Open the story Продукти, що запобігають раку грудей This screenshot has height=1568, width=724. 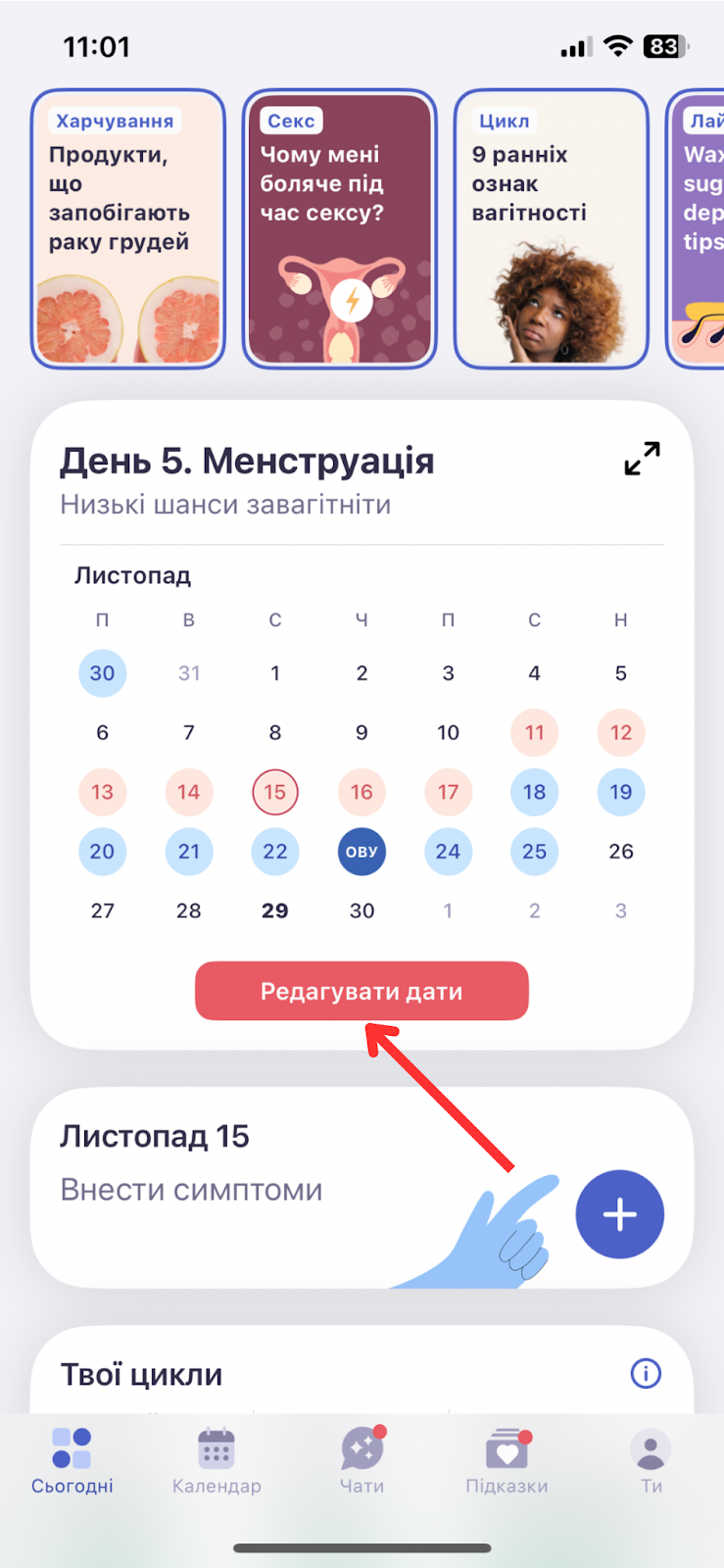pyautogui.click(x=128, y=228)
